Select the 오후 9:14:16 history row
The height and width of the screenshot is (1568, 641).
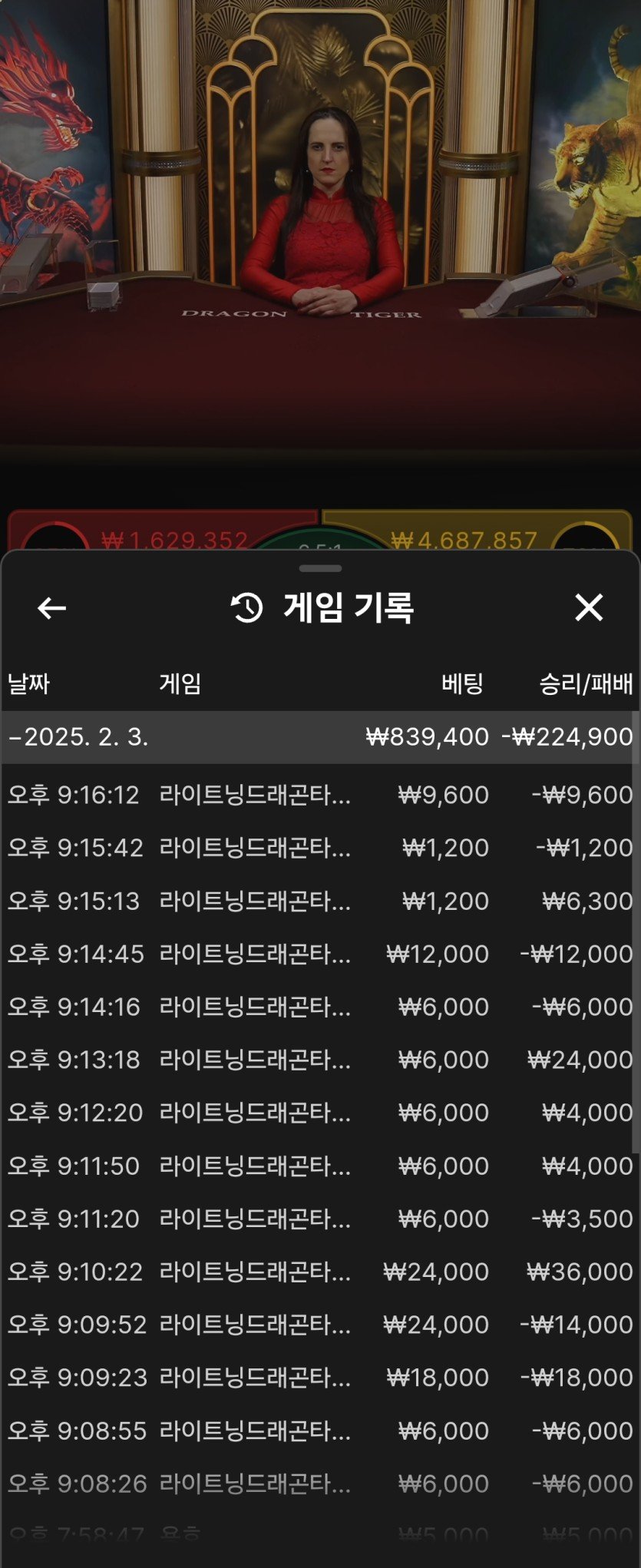(319, 1007)
